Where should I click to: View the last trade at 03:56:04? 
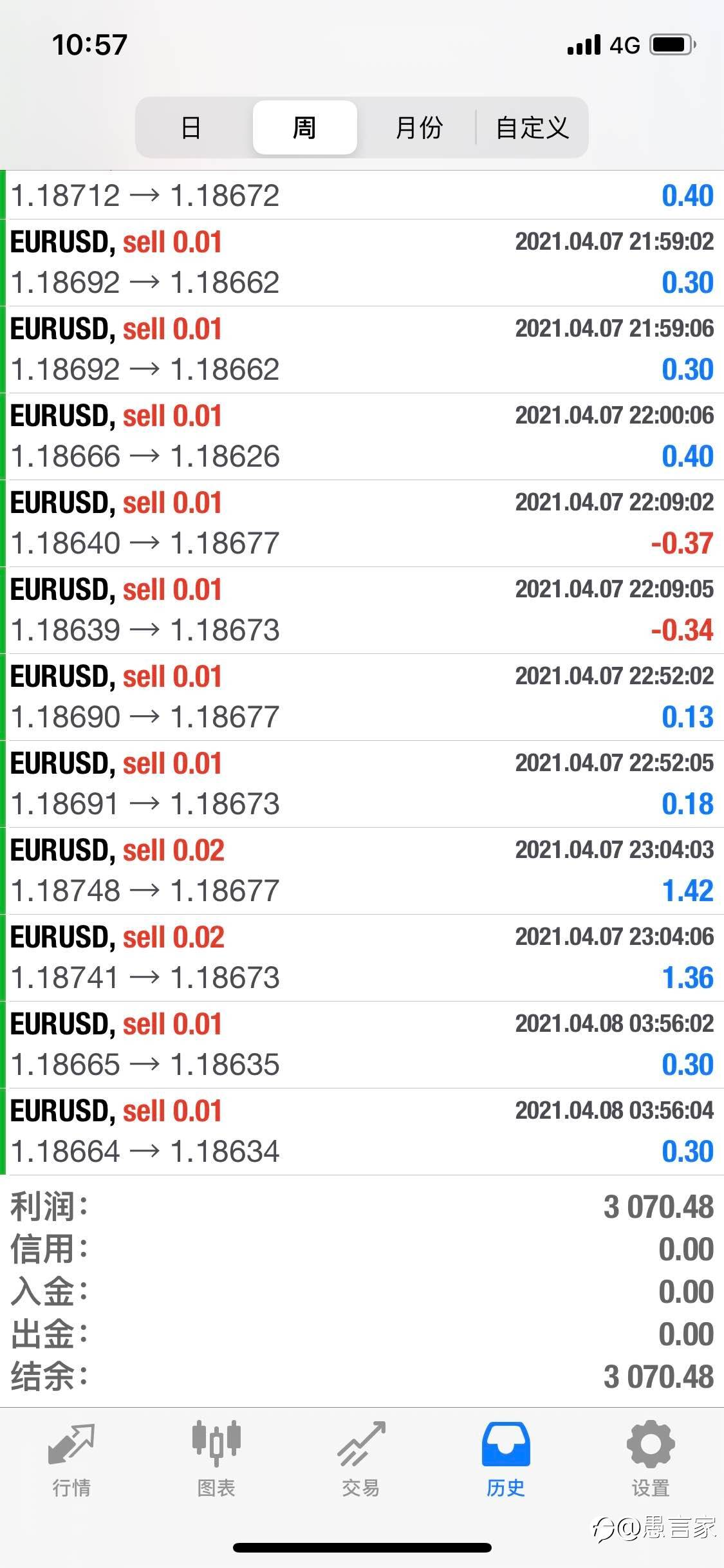362,1132
